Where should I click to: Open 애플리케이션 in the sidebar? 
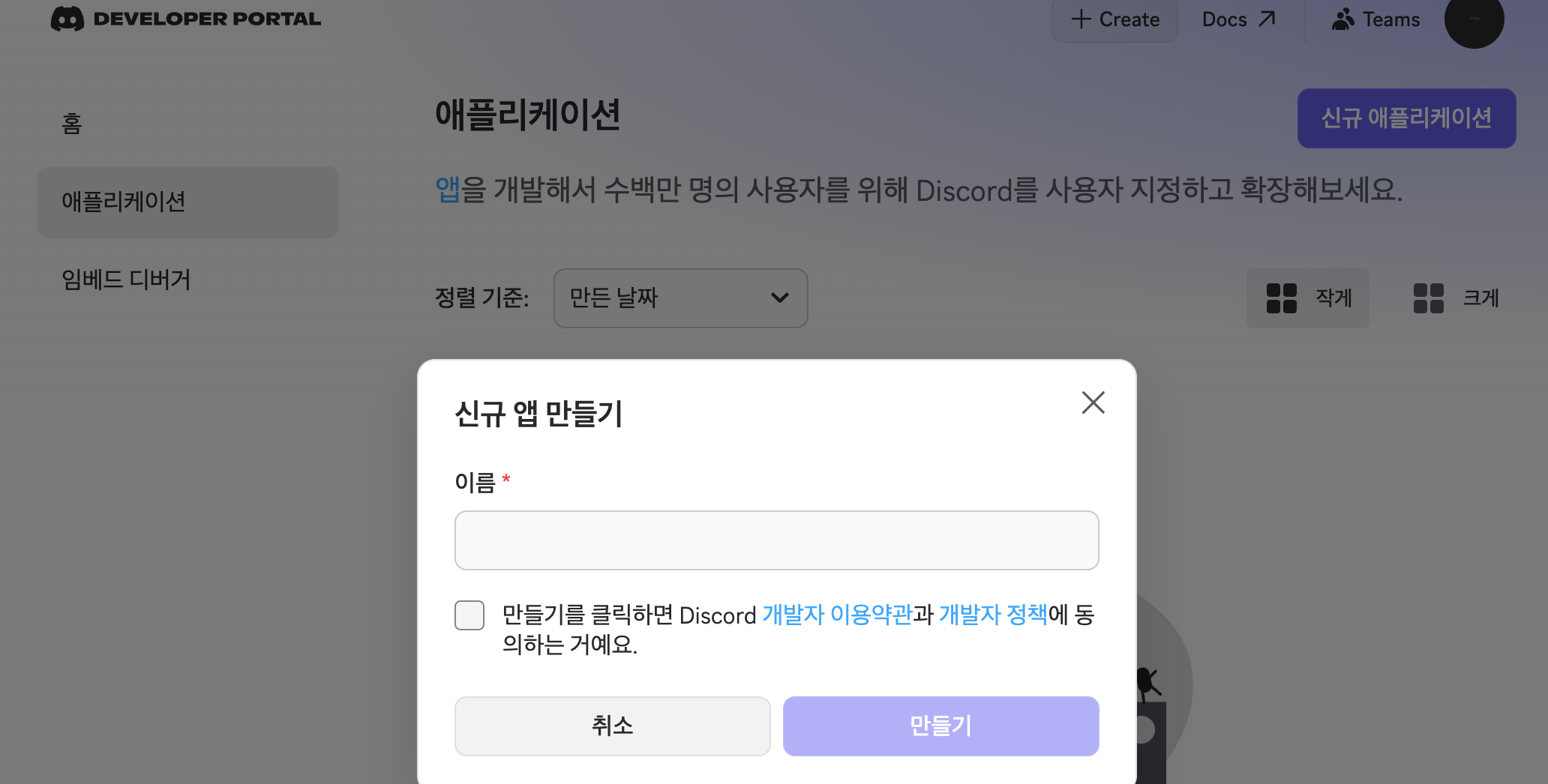tap(188, 202)
